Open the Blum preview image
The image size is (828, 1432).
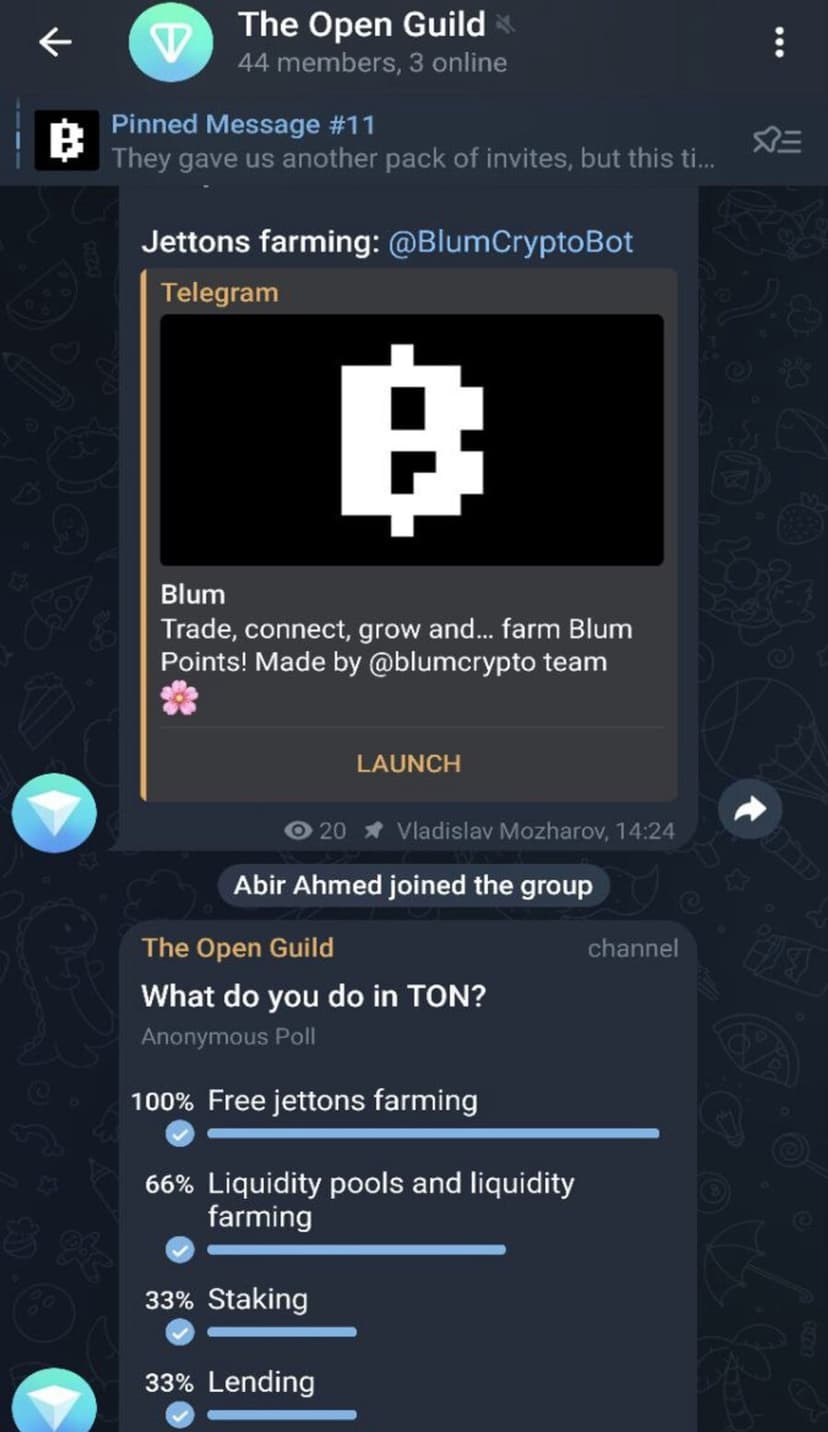pos(411,440)
